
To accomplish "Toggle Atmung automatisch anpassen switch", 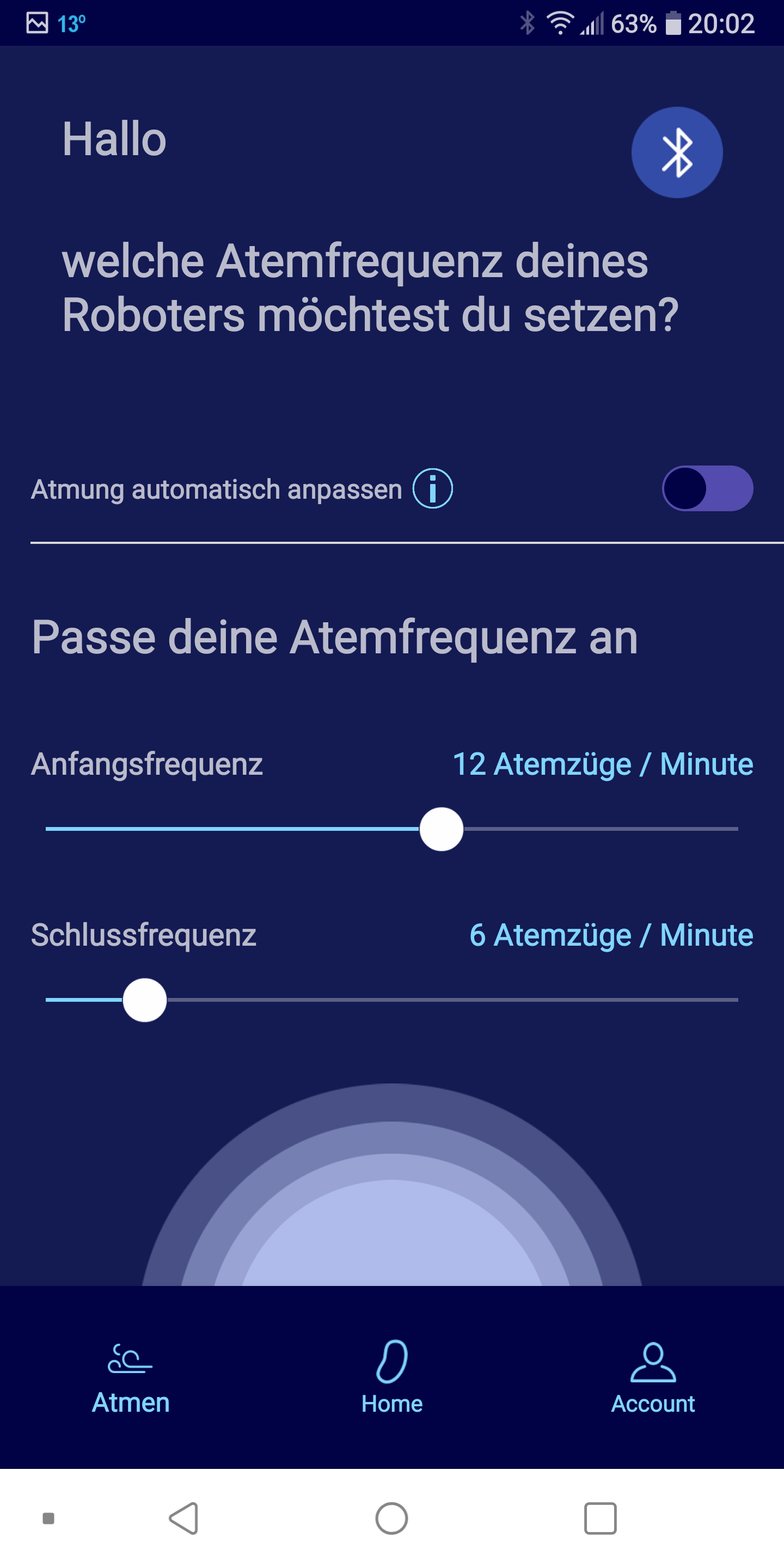I will point(707,488).
